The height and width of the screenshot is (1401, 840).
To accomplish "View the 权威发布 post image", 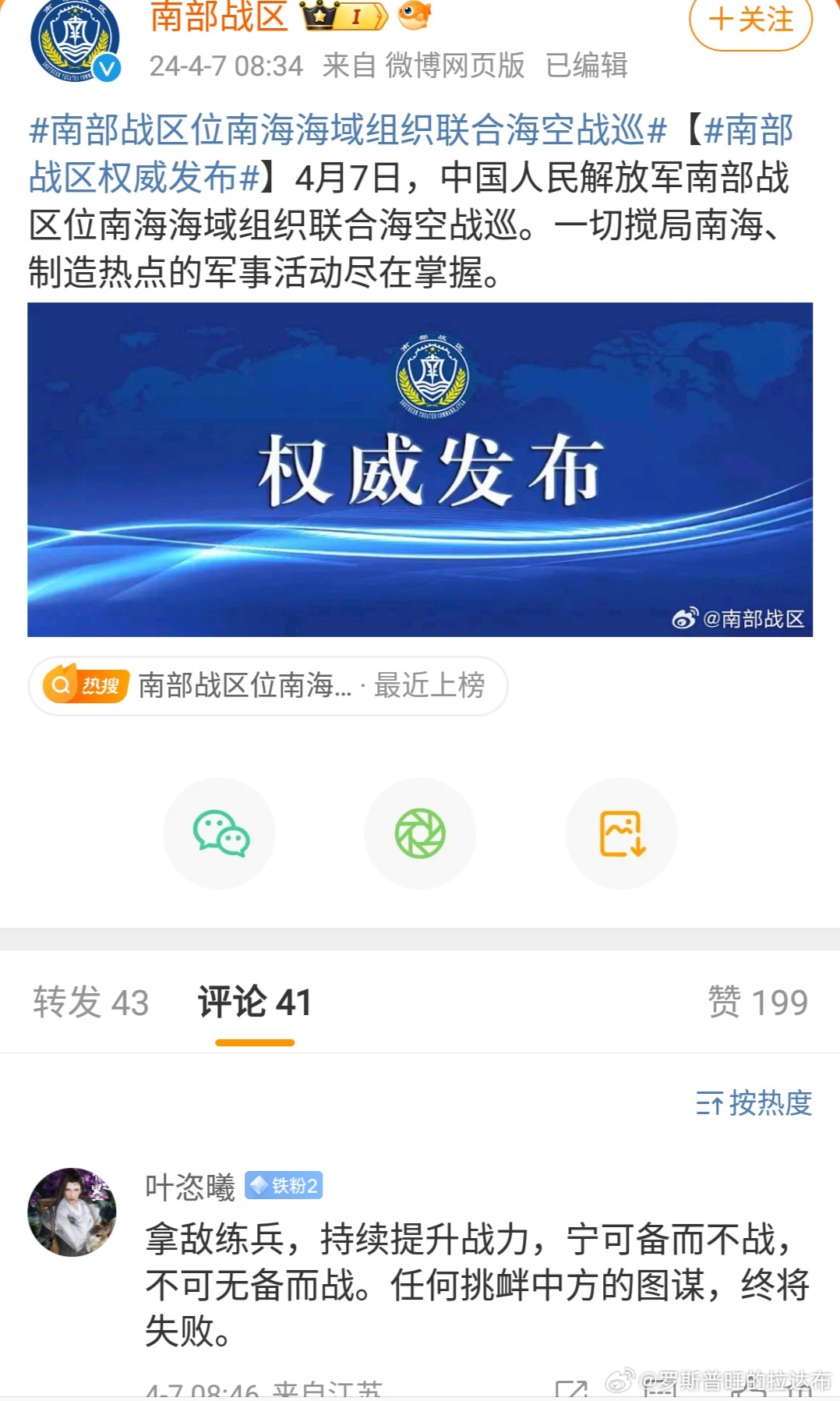I will tap(420, 469).
